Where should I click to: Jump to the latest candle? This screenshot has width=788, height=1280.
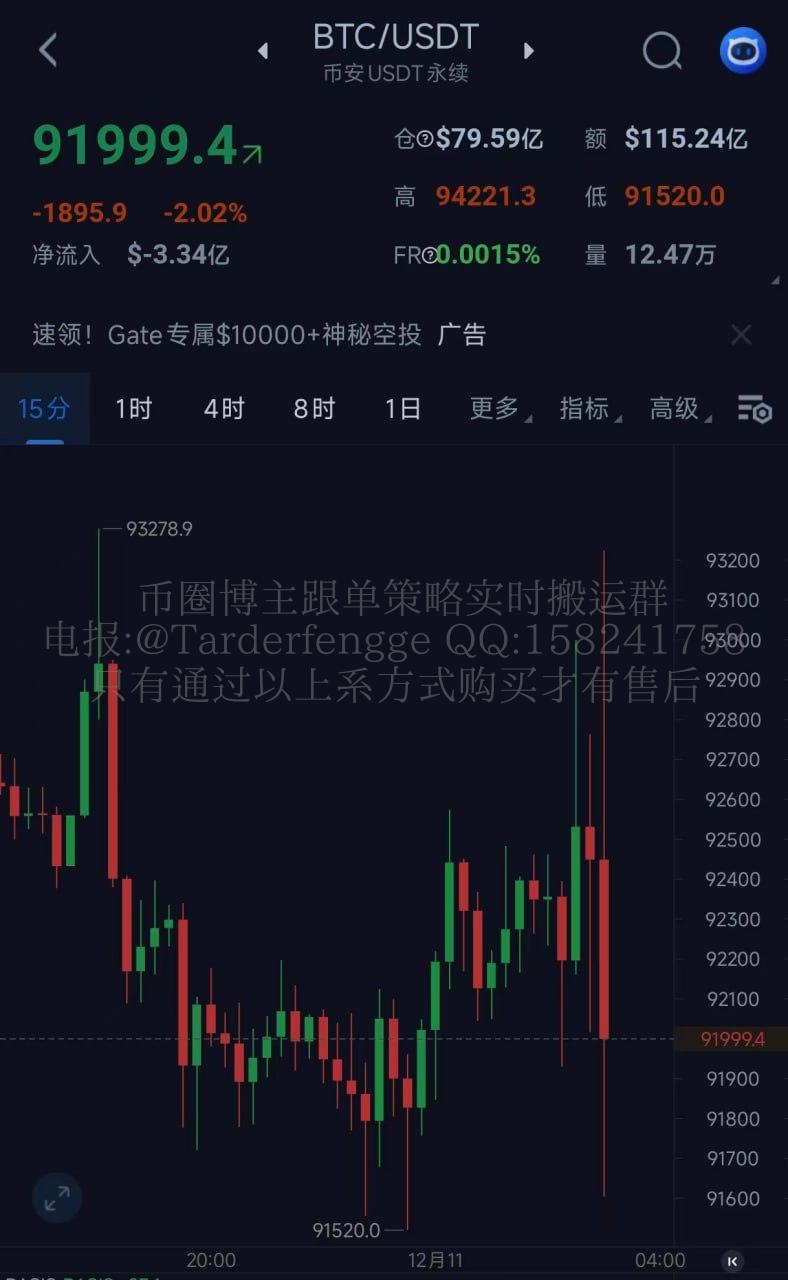[x=733, y=1260]
